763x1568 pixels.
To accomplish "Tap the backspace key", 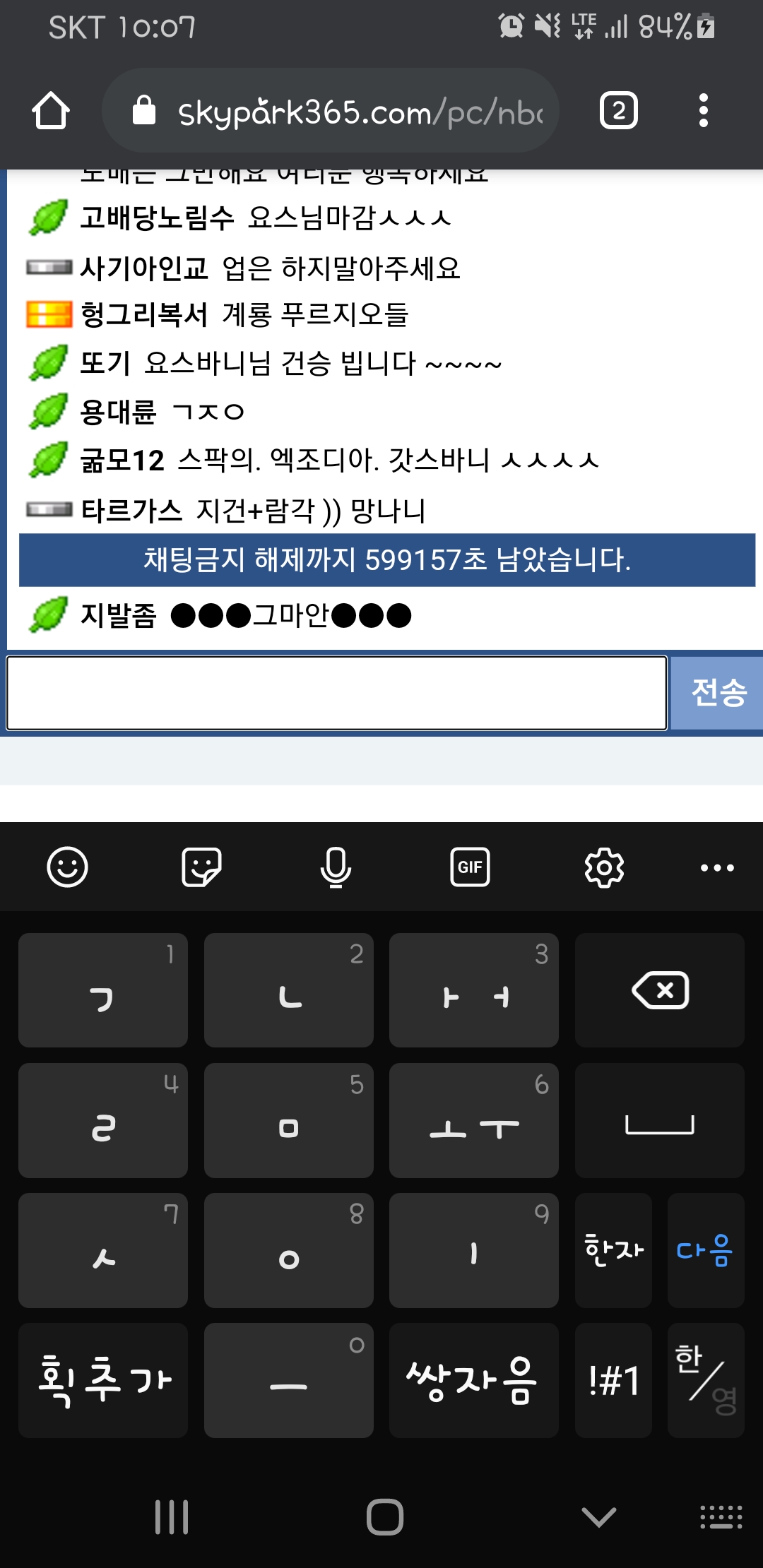I will pyautogui.click(x=659, y=990).
